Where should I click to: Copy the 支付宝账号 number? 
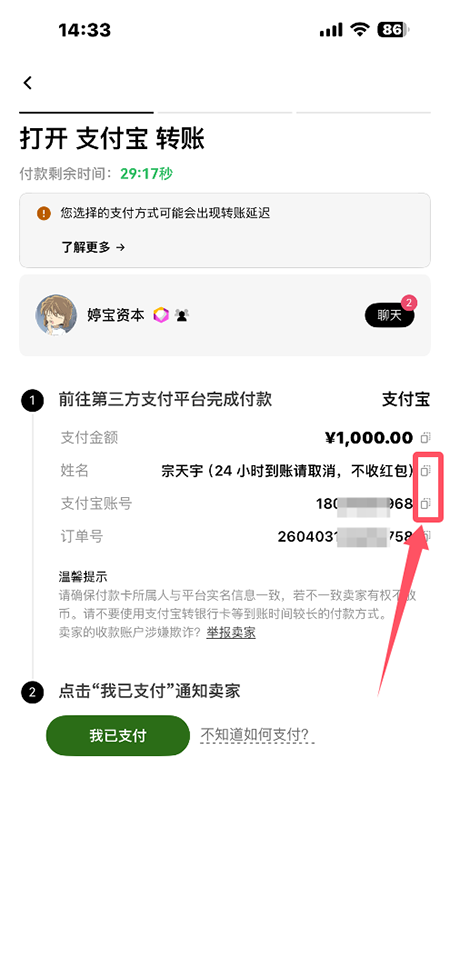coord(426,503)
